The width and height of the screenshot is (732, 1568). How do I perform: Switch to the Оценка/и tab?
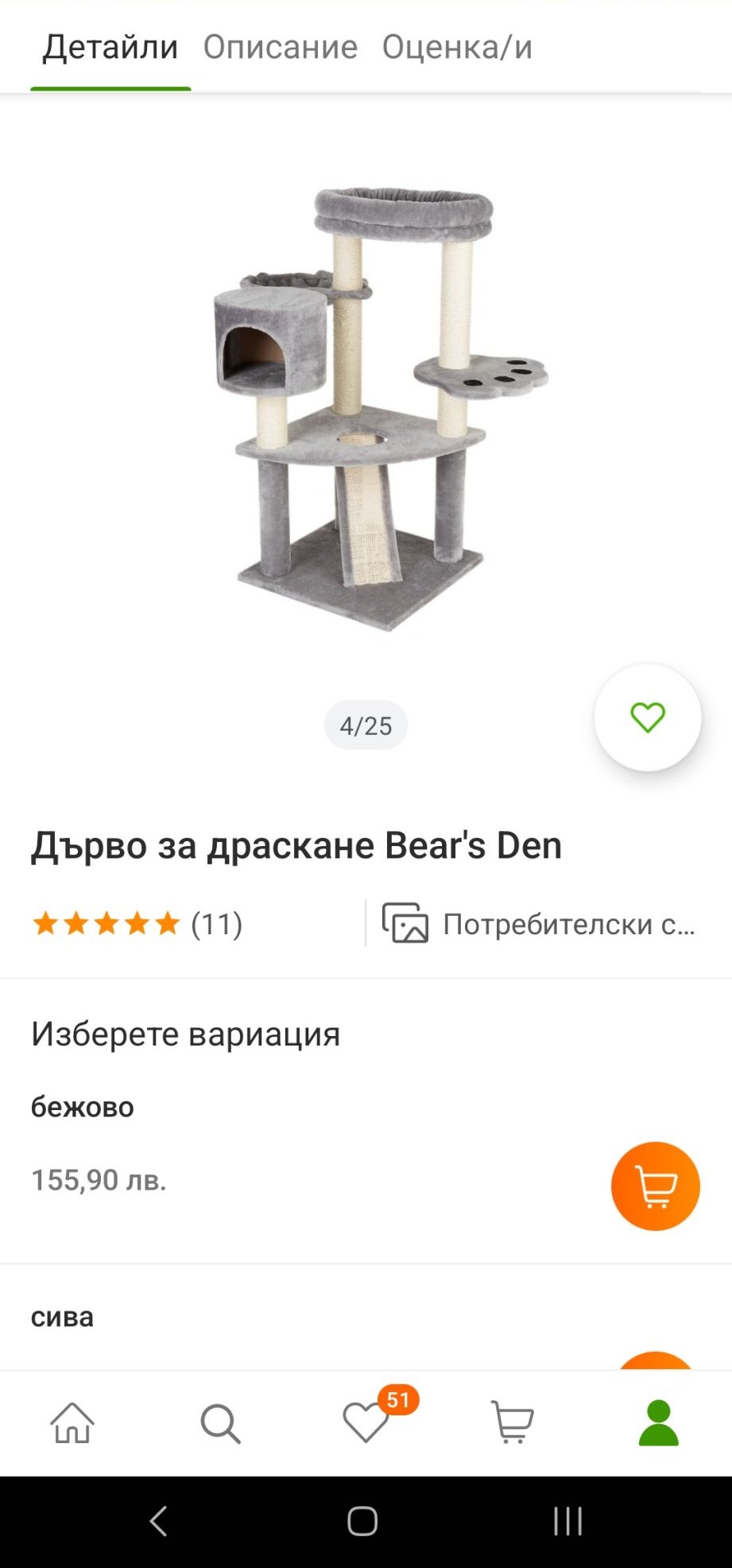457,48
